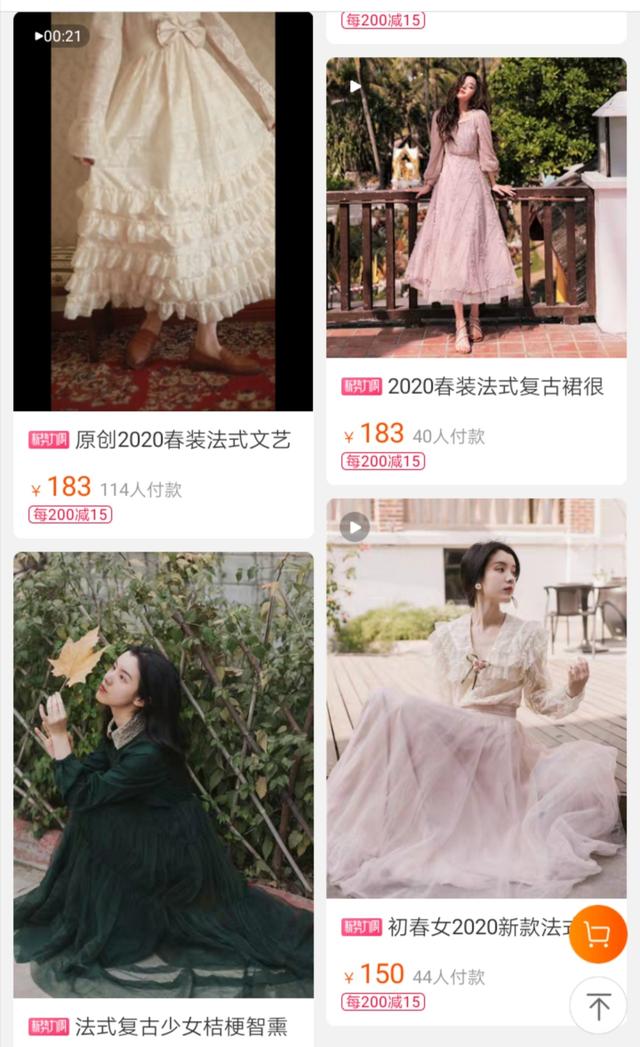Open the 初春女2020新款法式 product card
640x1047 pixels.
pos(476,761)
